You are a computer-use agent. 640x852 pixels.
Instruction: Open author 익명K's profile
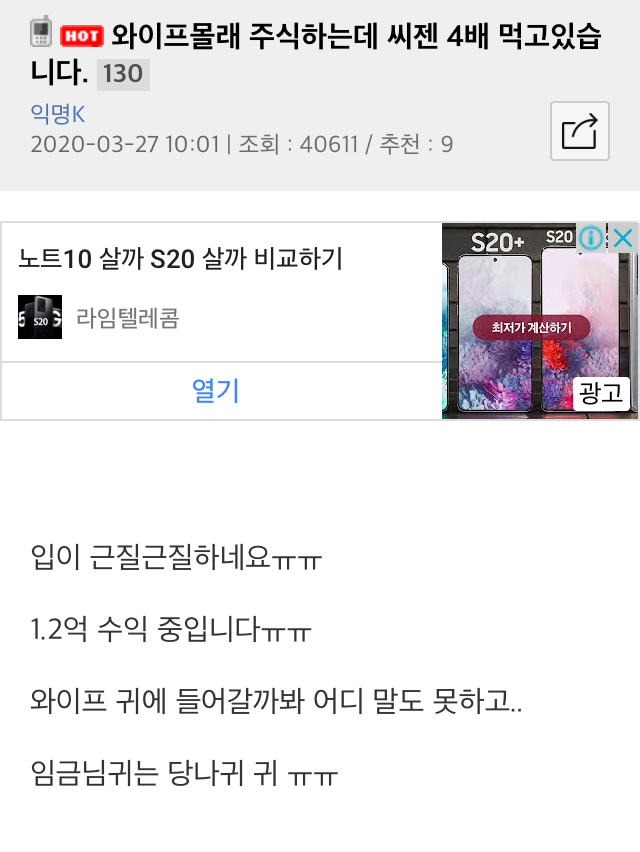click(58, 115)
